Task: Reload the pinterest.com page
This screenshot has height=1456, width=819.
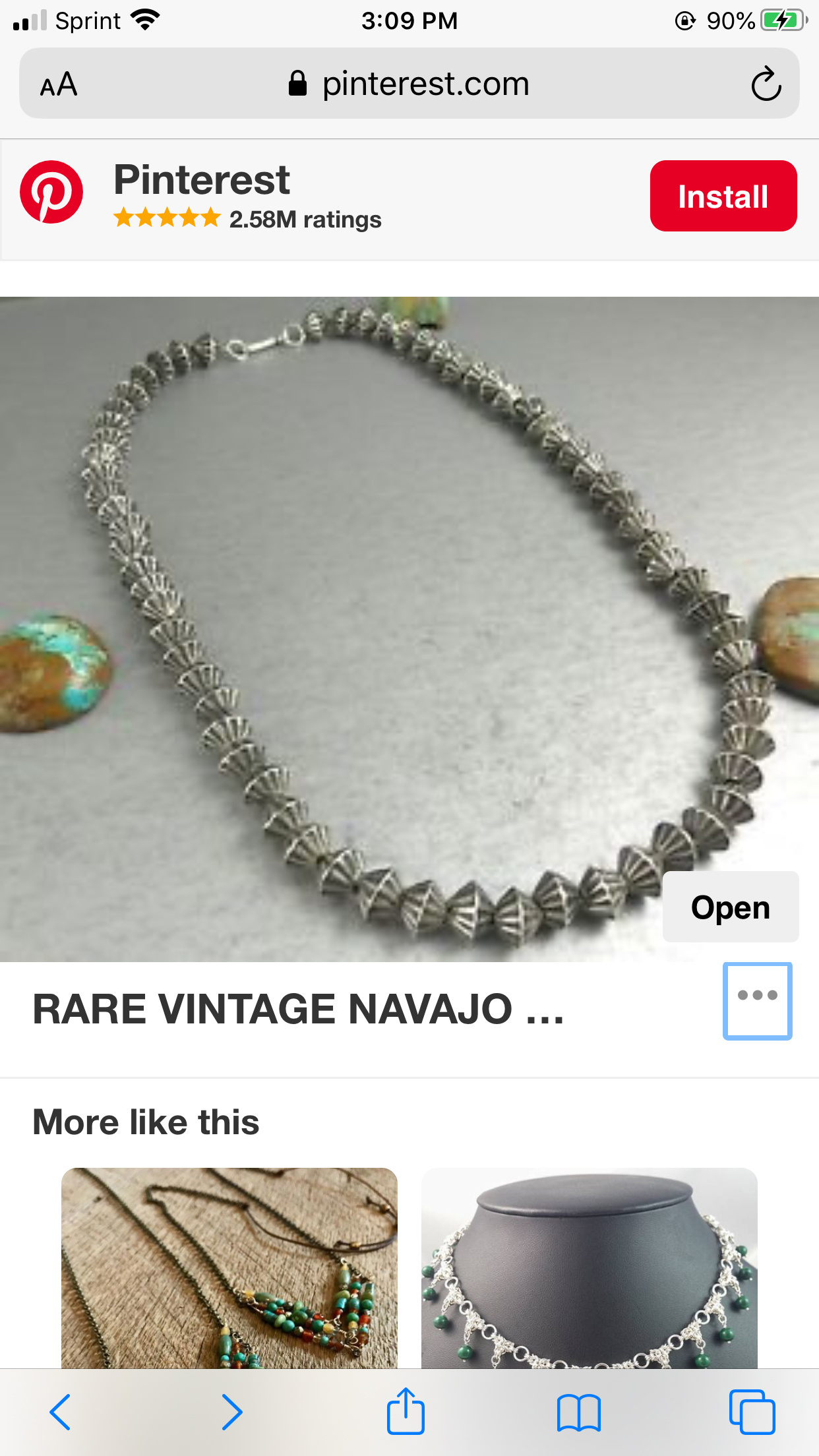Action: [x=766, y=84]
